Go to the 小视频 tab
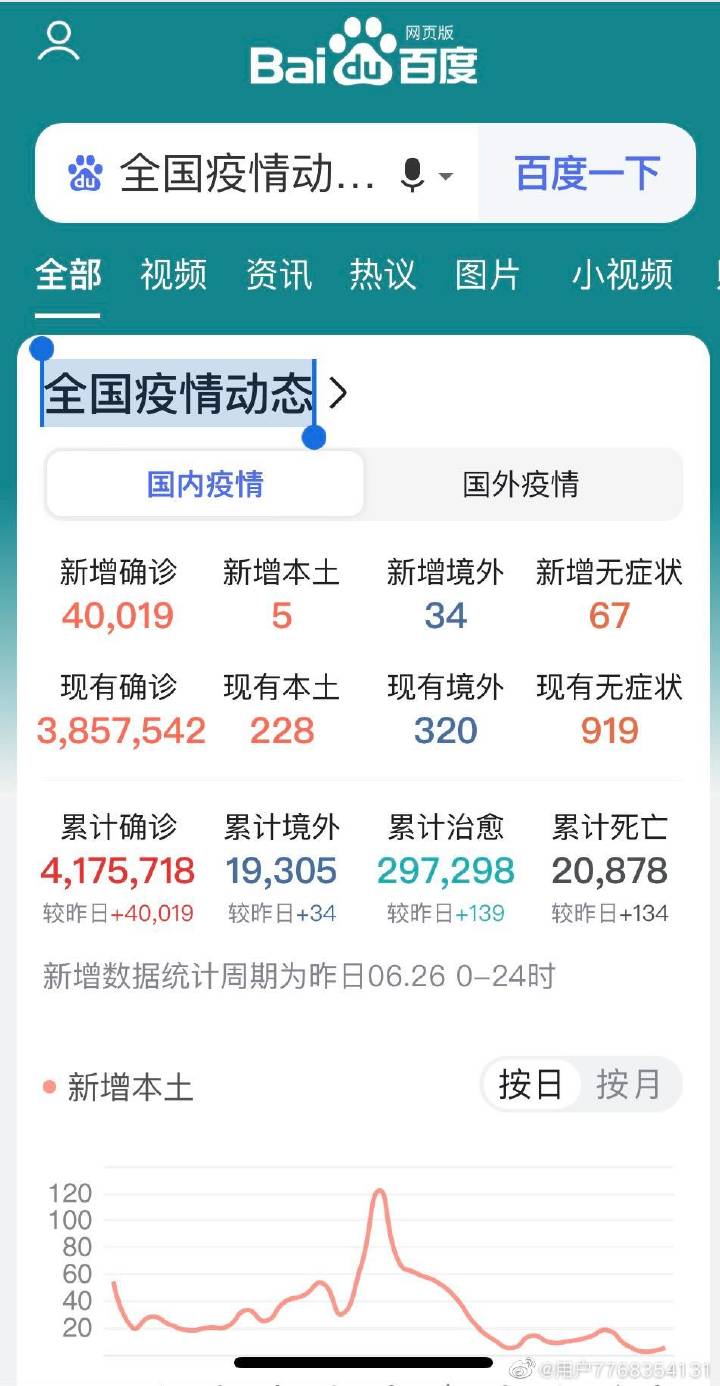 [622, 274]
